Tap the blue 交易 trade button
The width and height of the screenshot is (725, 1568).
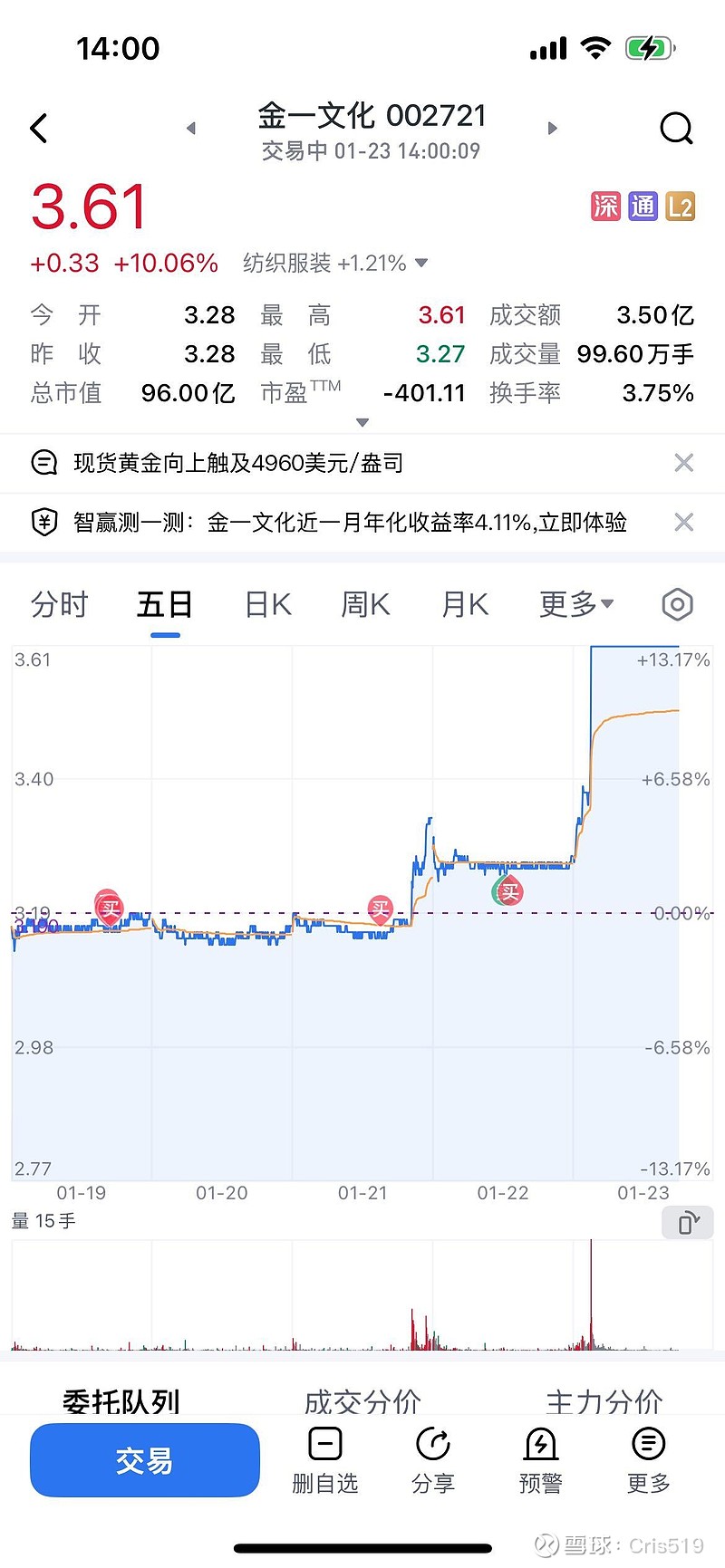click(x=144, y=1459)
